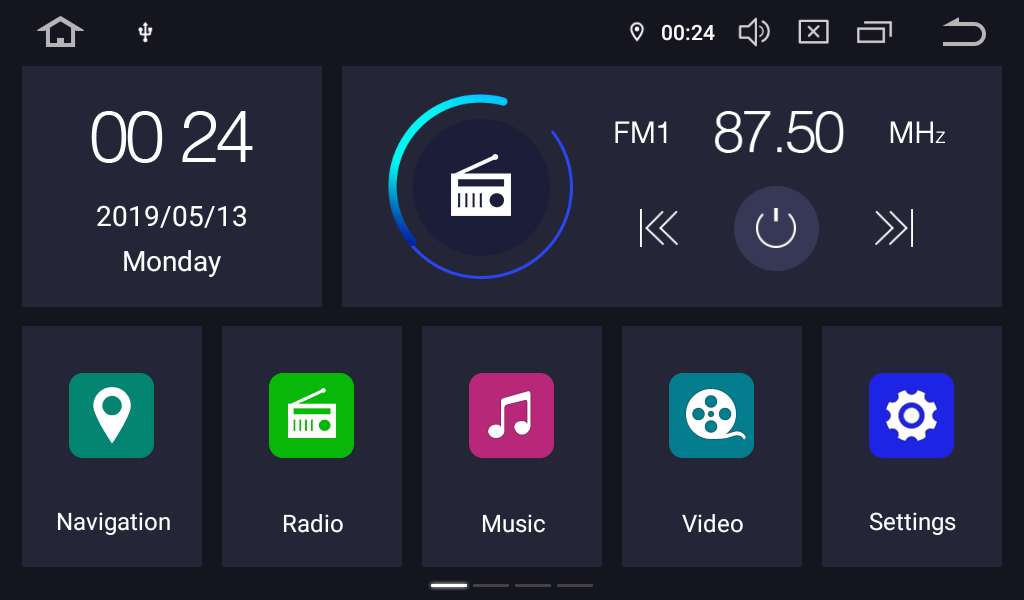Toggle radio power button
Image resolution: width=1024 pixels, height=600 pixels.
776,228
